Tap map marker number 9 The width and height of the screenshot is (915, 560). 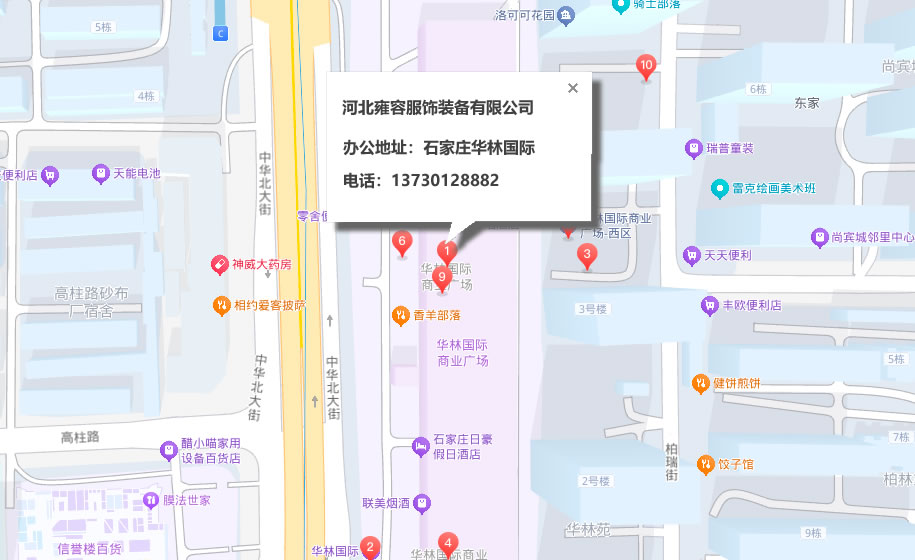tap(442, 278)
